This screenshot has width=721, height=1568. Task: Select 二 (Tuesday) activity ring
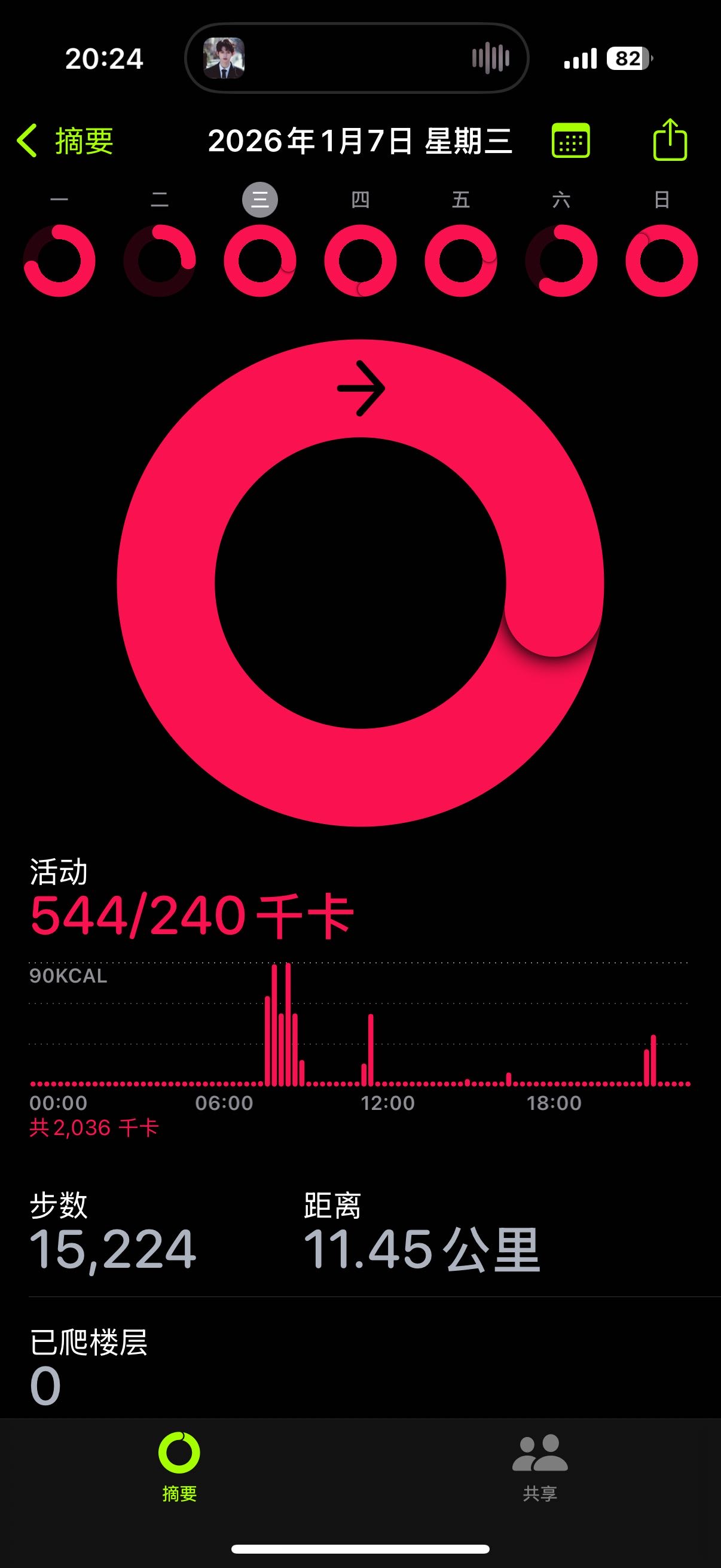point(160,261)
